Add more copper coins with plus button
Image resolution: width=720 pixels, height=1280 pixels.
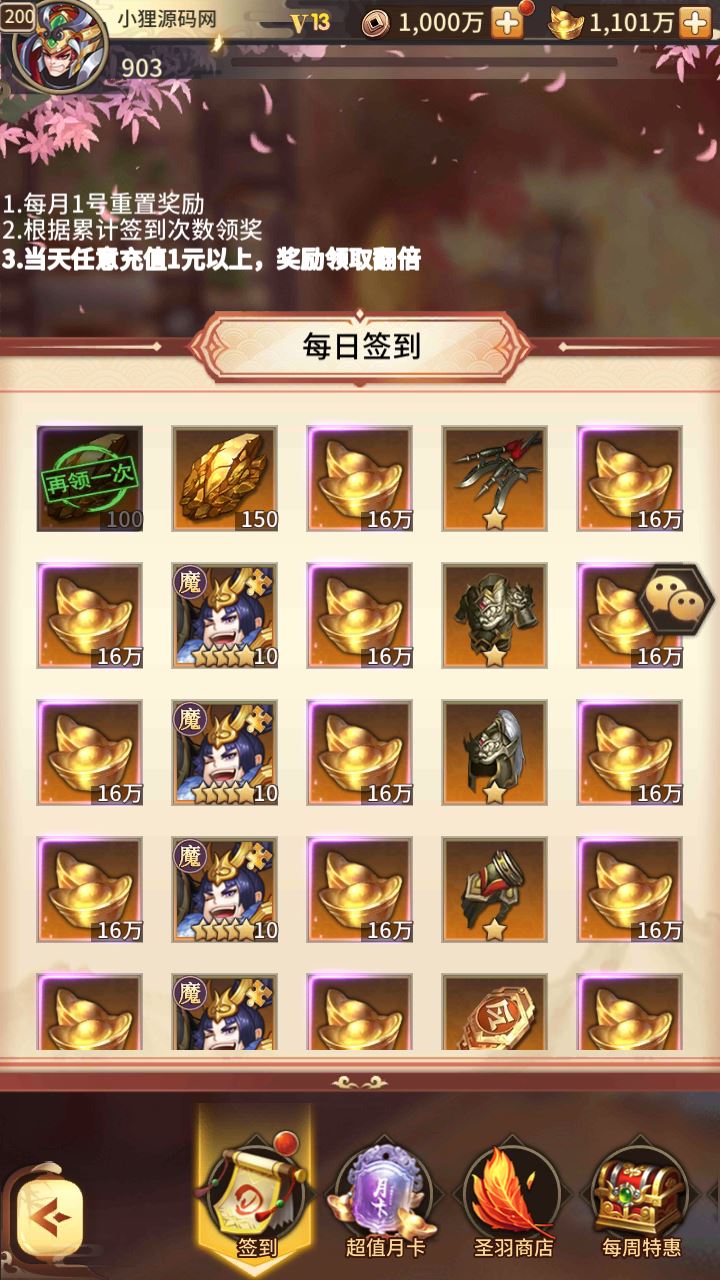[507, 22]
